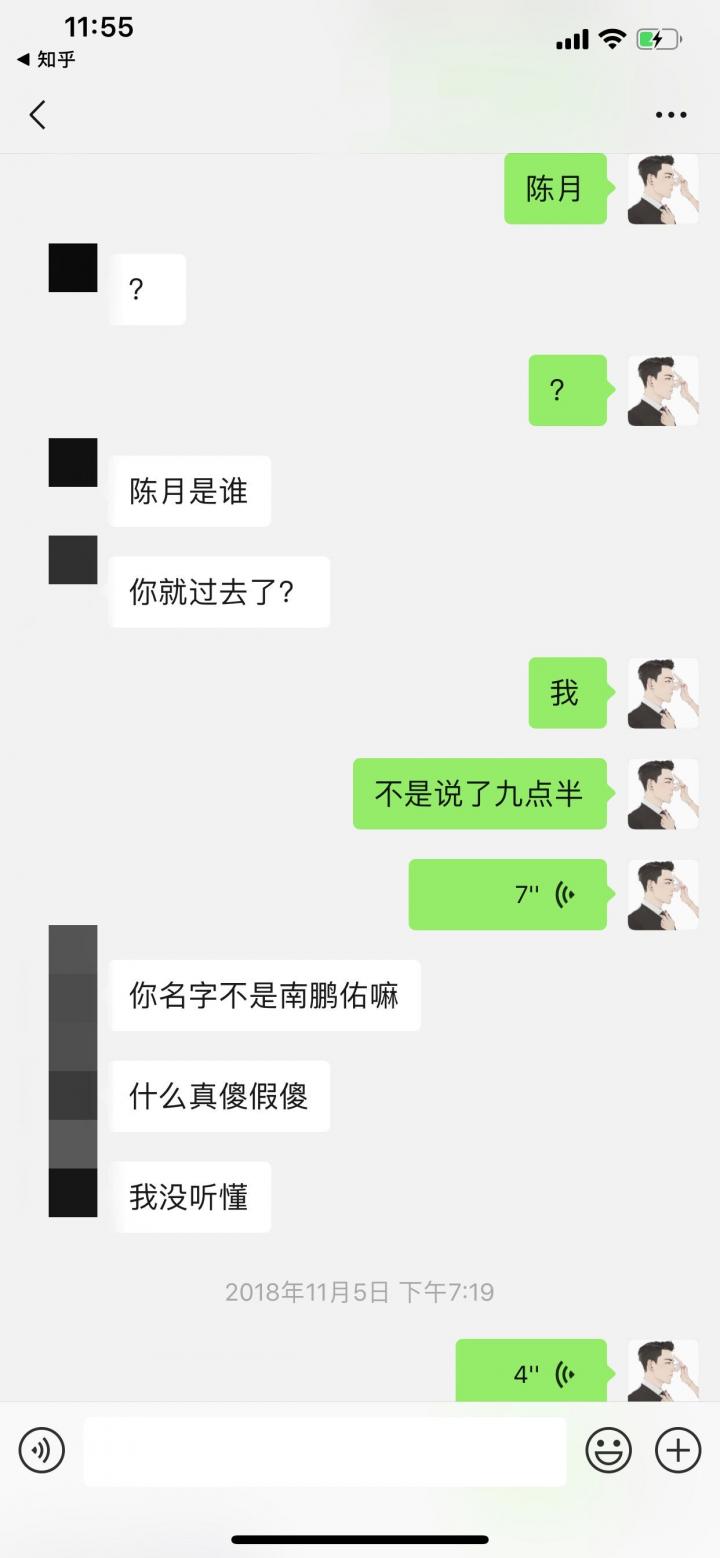Tap the battery indicator in the status bar
This screenshot has height=1558, width=720.
coord(660,38)
